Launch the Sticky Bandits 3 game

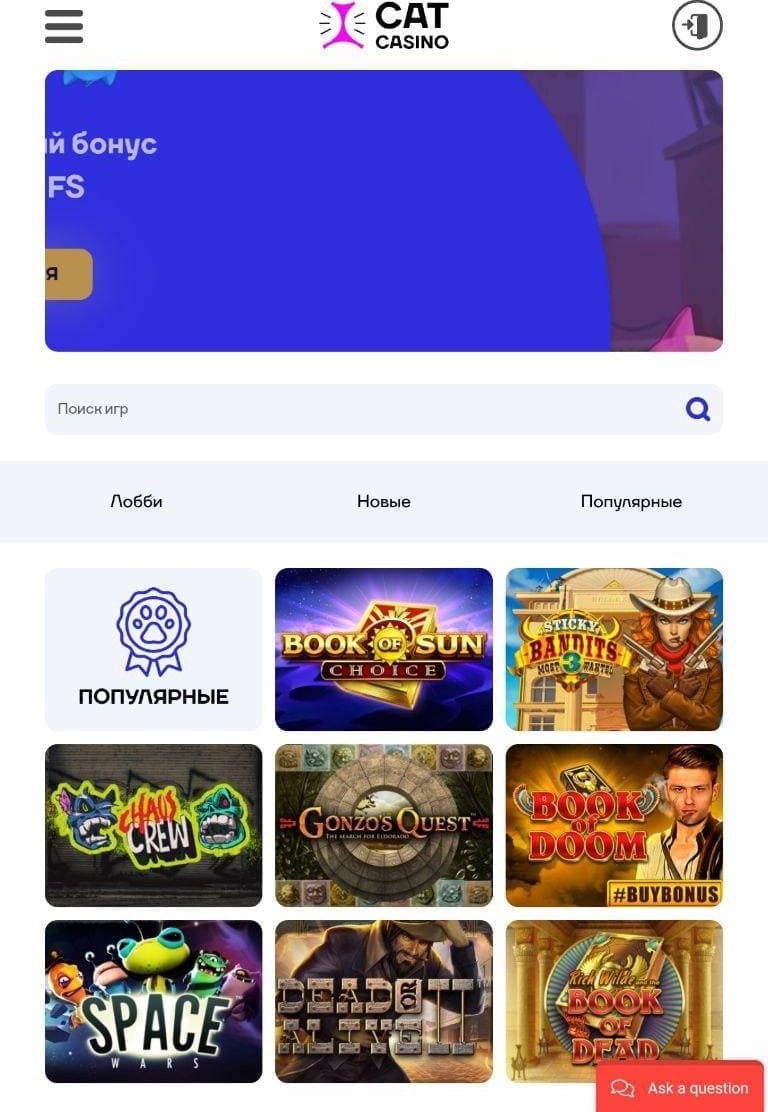[614, 649]
